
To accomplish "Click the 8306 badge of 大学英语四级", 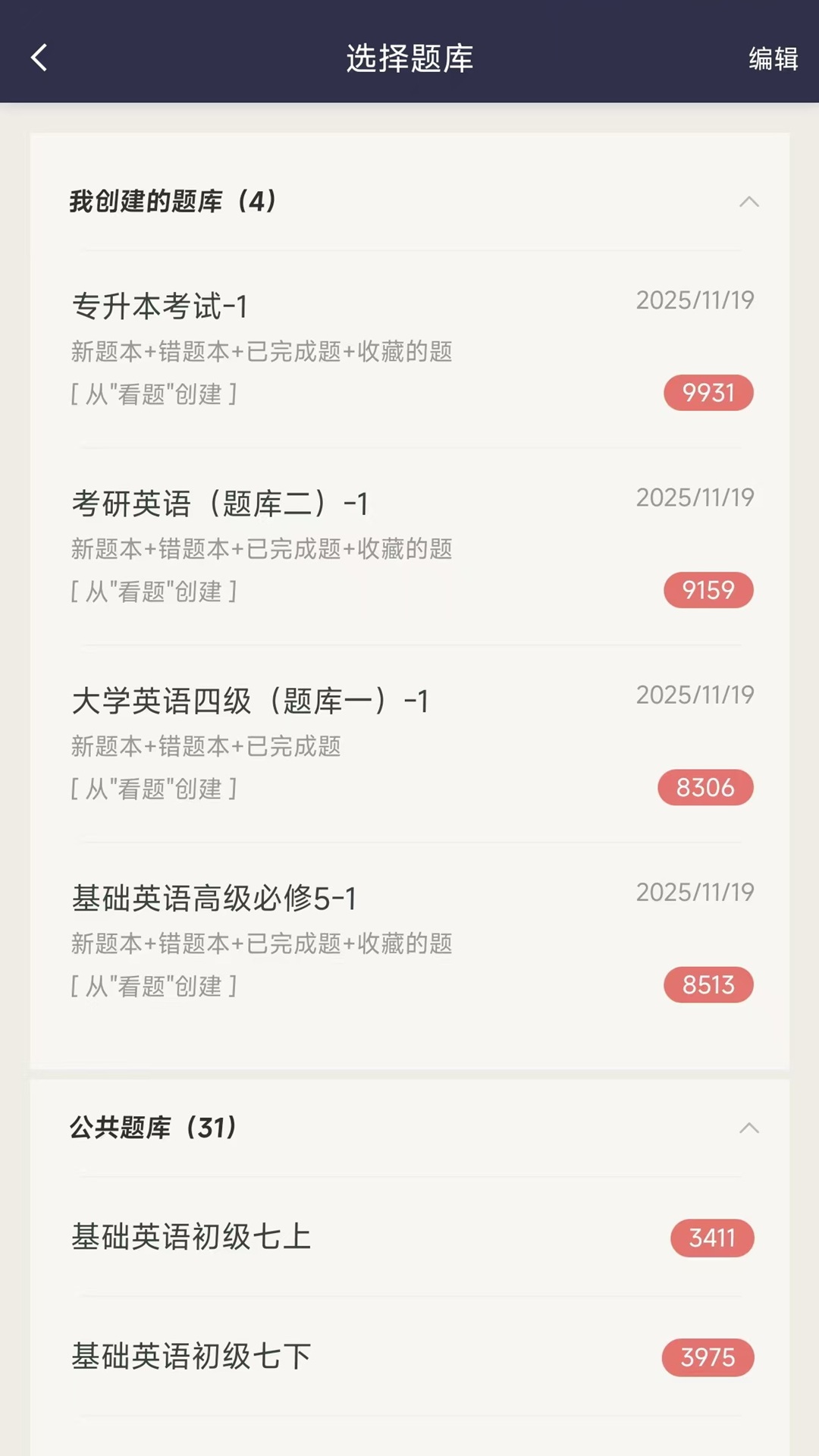I will pos(706,788).
